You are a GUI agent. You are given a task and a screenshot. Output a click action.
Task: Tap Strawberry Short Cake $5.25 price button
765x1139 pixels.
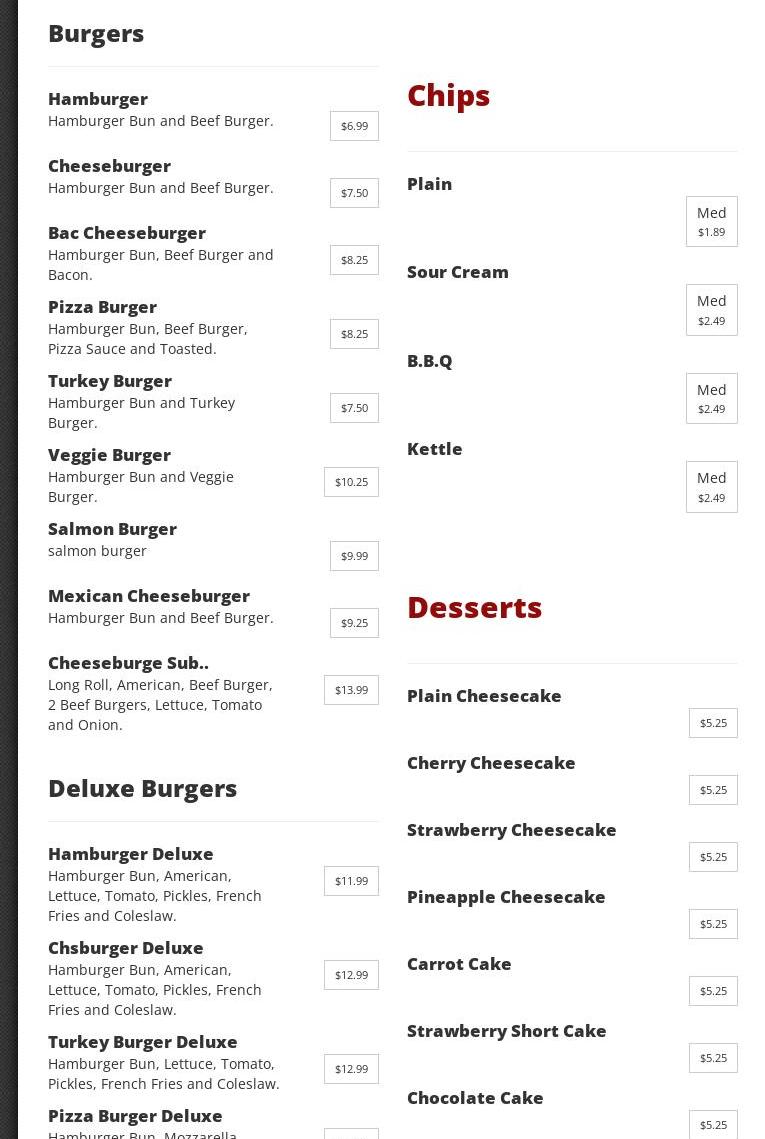pyautogui.click(x=713, y=1058)
